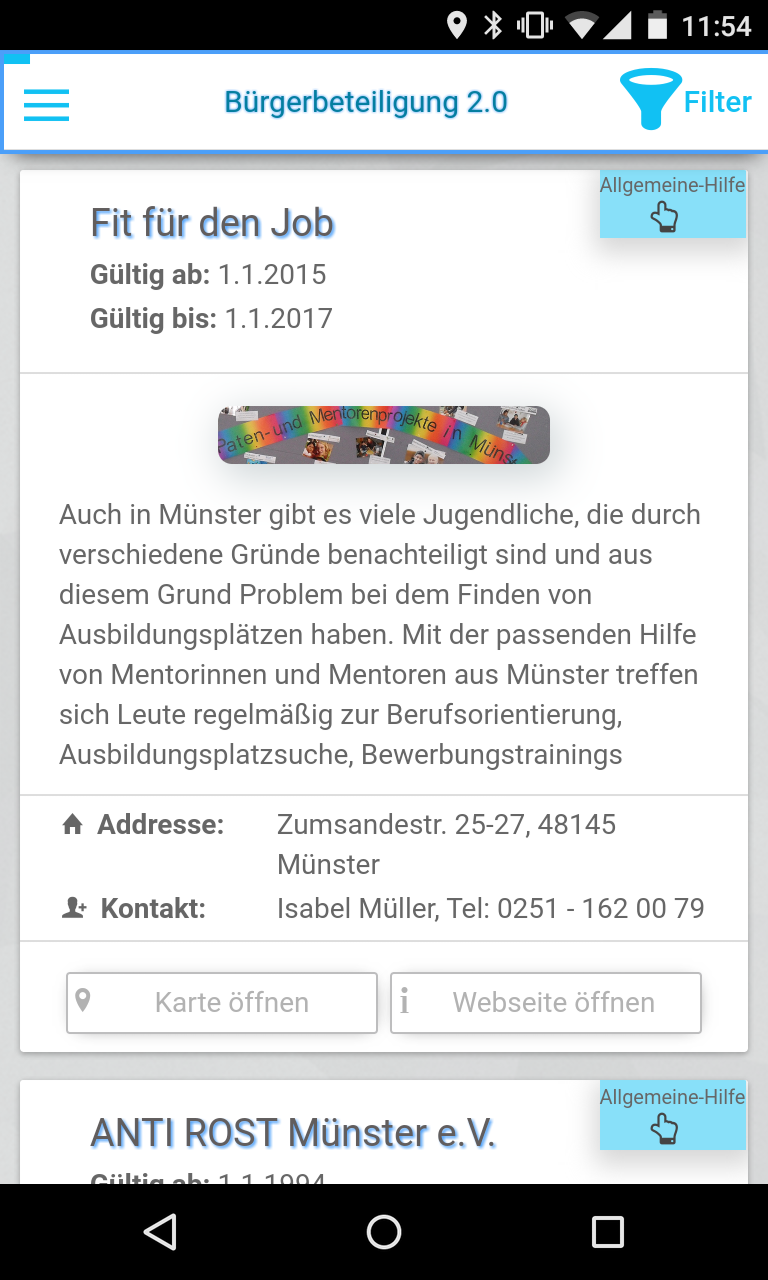The height and width of the screenshot is (1280, 768).
Task: Return to the home screen
Action: pos(384,1232)
